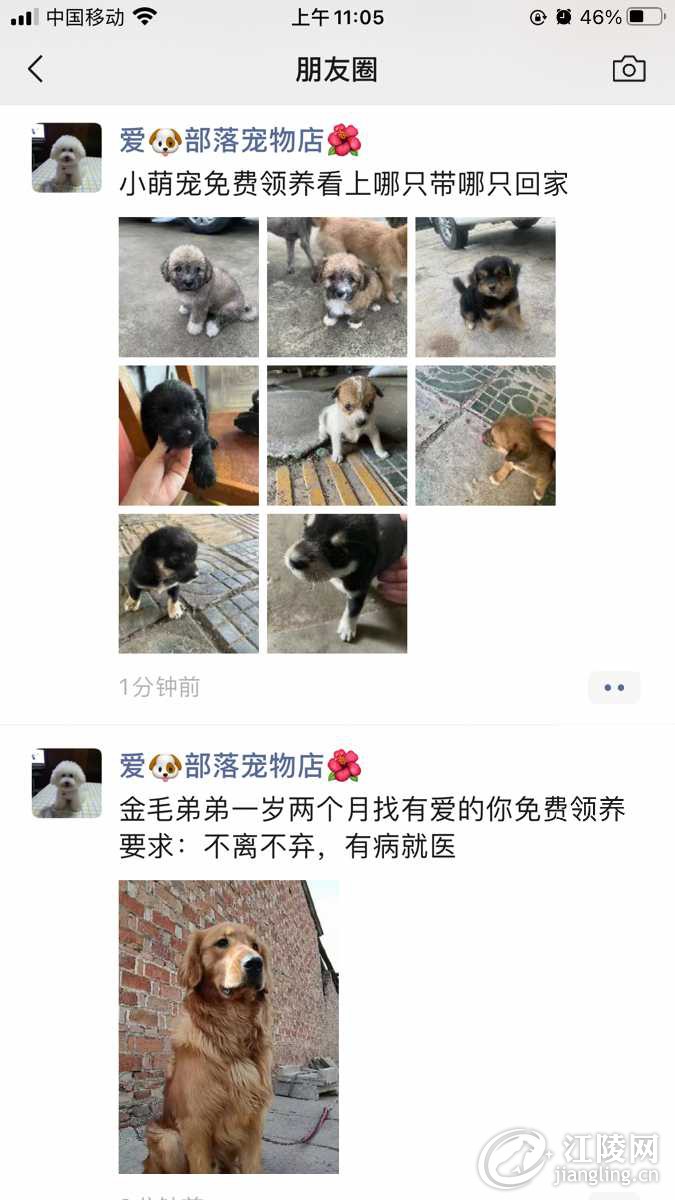This screenshot has width=675, height=1200.
Task: Open the small brown puppy on tiles photo
Action: tap(485, 435)
